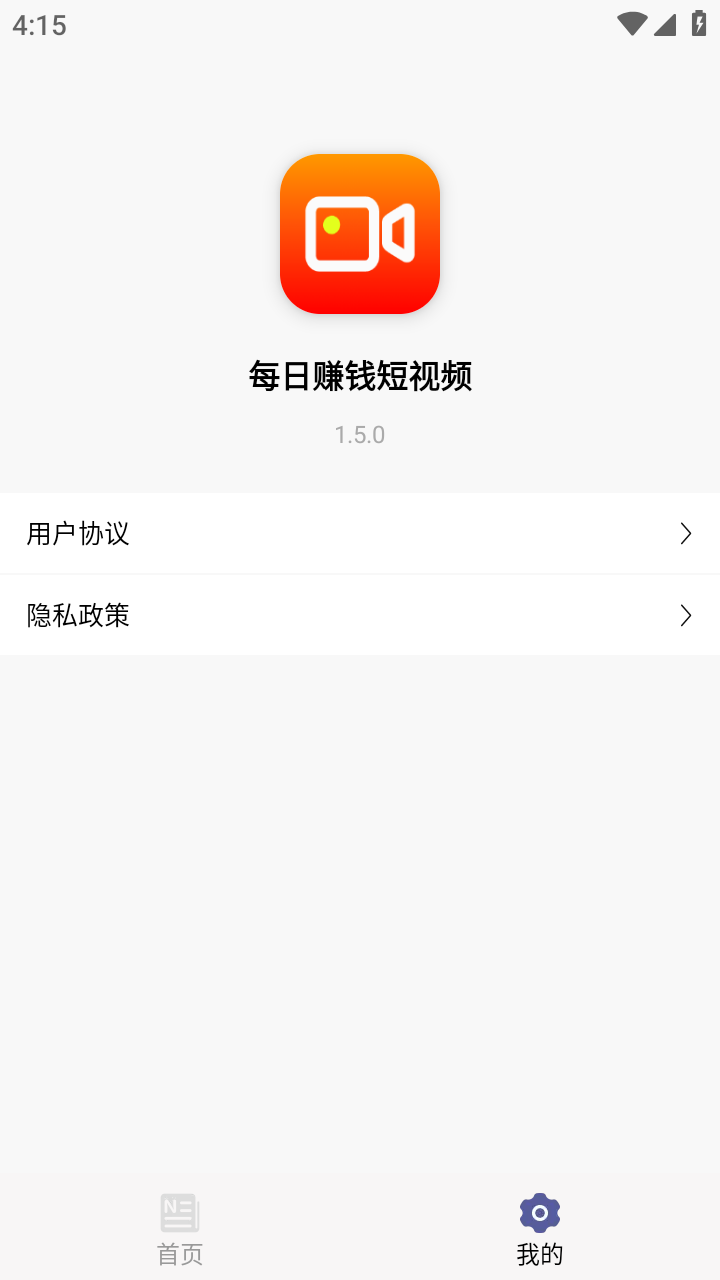720x1280 pixels.
Task: Open the 用户协议 row
Action: pos(360,533)
